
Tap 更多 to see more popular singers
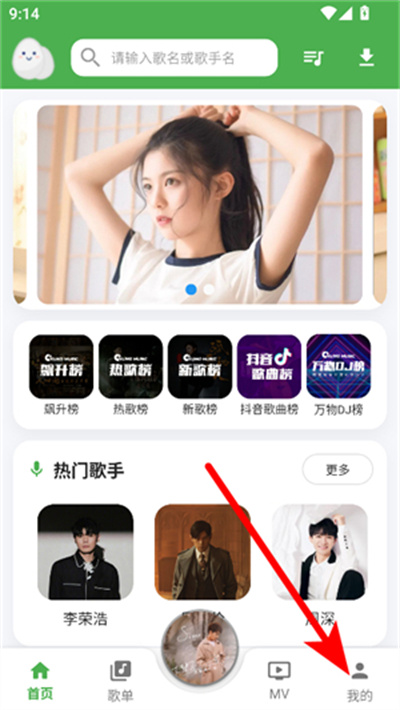[x=338, y=470]
